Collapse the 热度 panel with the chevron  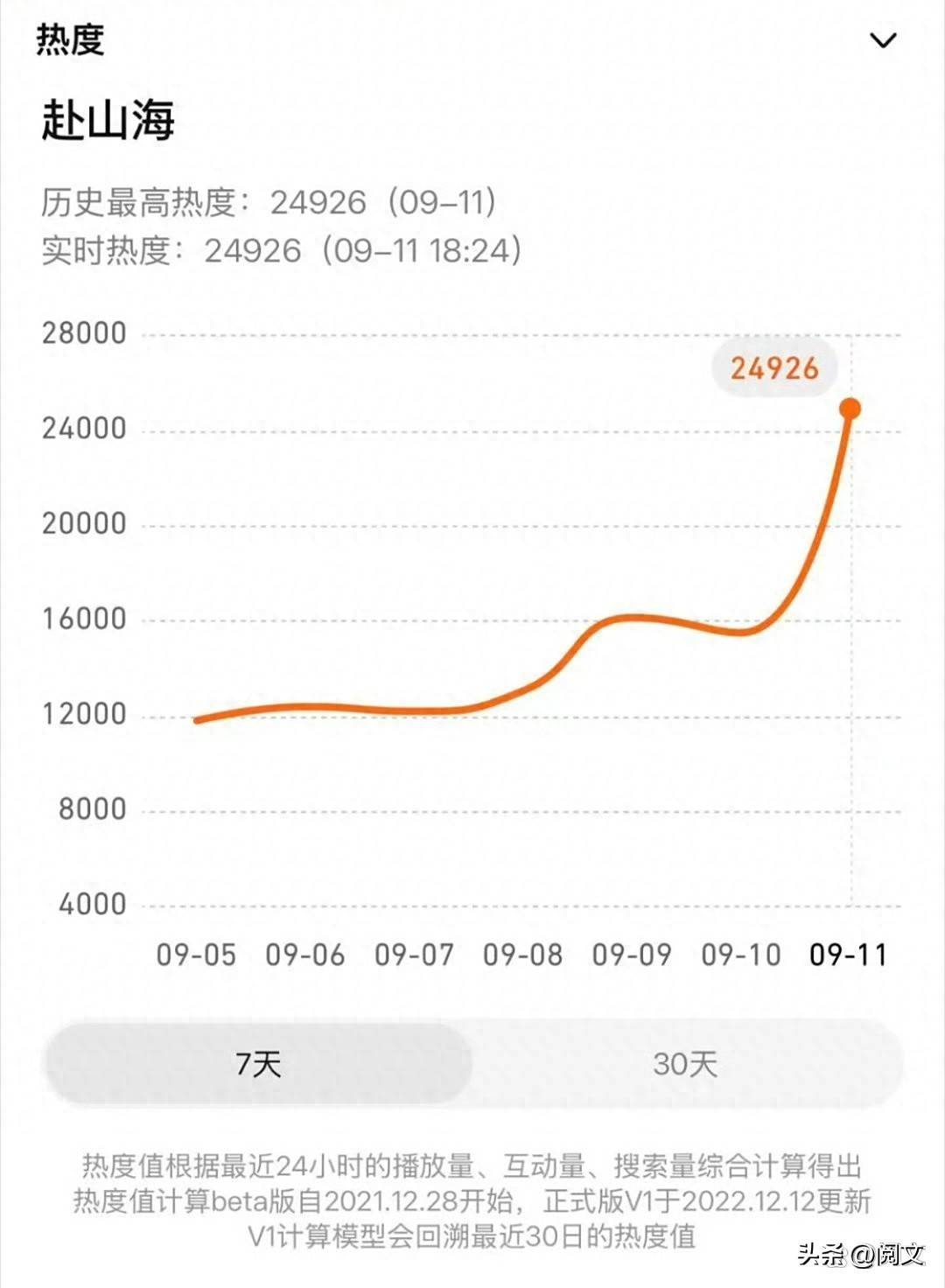click(x=883, y=40)
